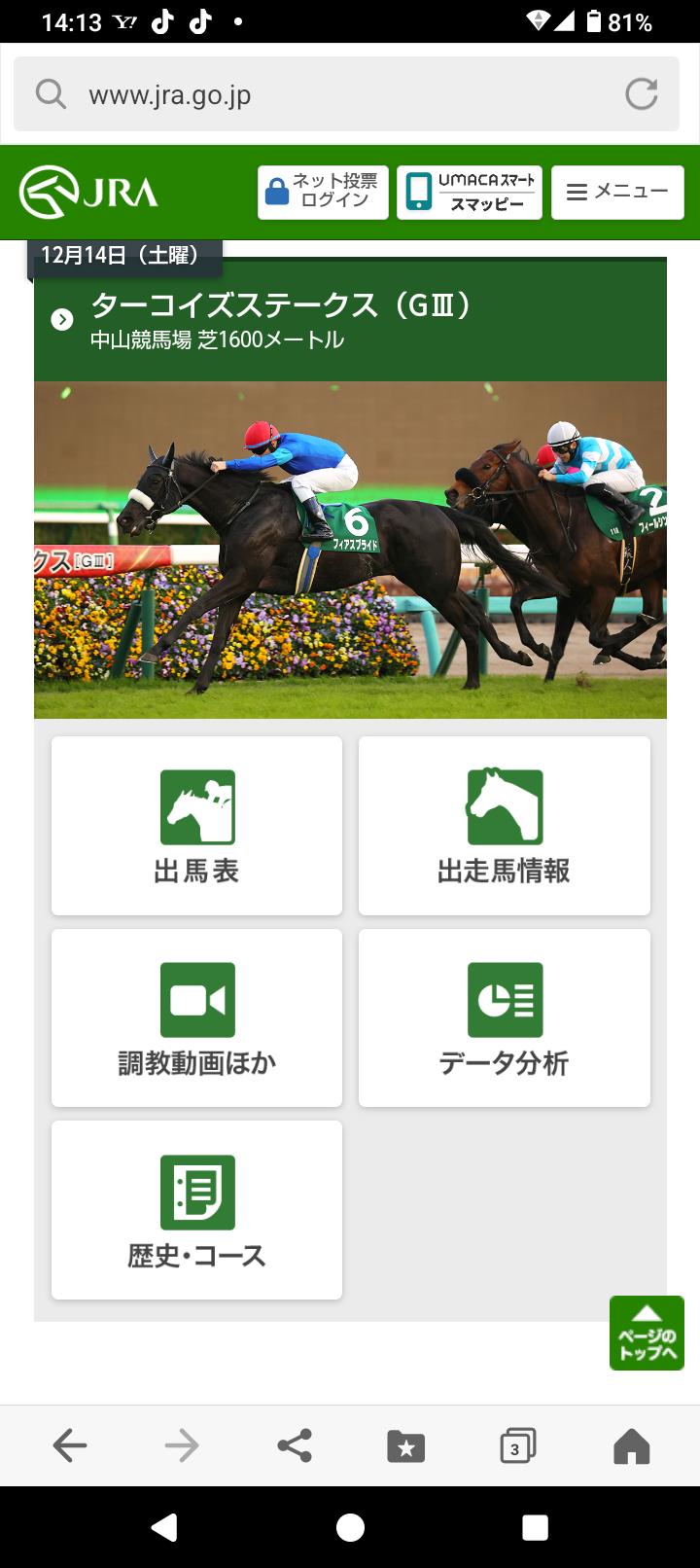Open the 歴史・コース card

point(196,1210)
